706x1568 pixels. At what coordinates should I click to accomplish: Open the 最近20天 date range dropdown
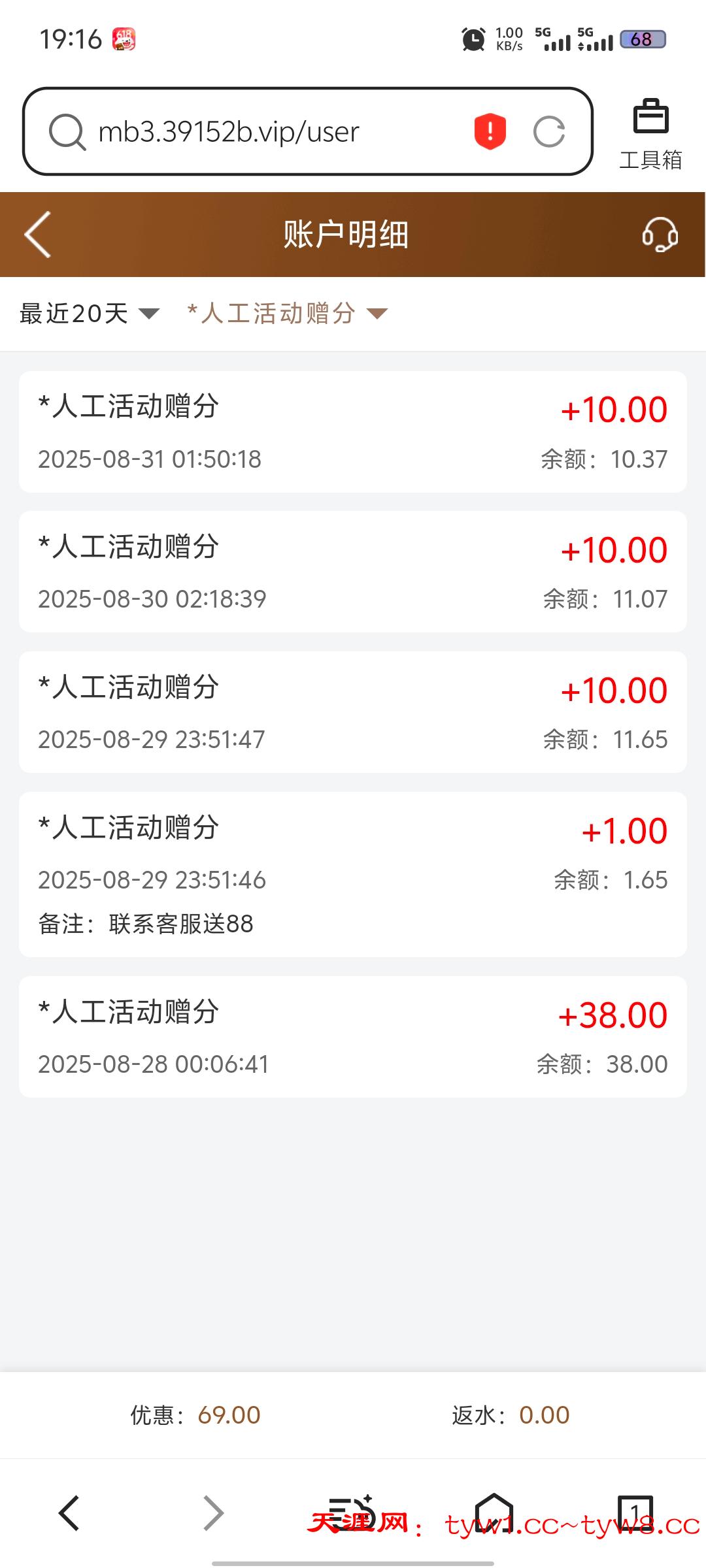click(90, 314)
